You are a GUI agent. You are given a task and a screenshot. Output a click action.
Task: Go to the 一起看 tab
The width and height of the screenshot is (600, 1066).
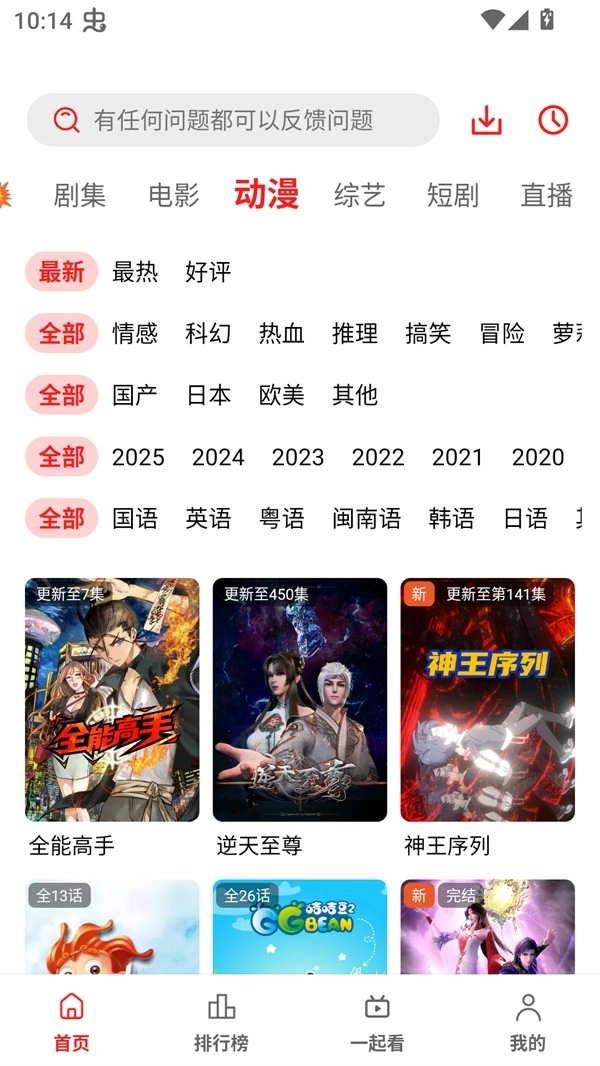[x=377, y=1022]
